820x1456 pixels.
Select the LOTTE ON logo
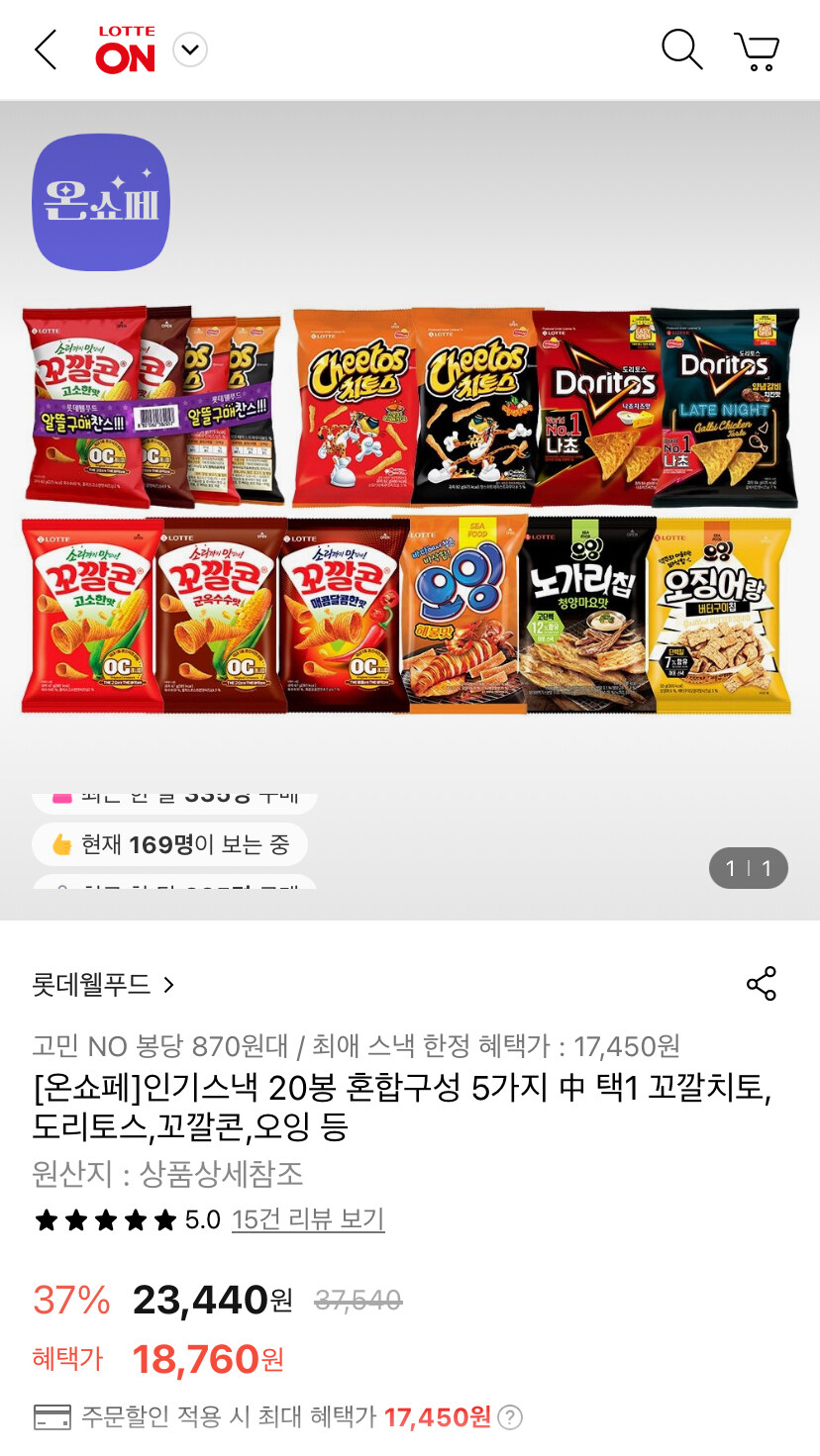tap(127, 49)
